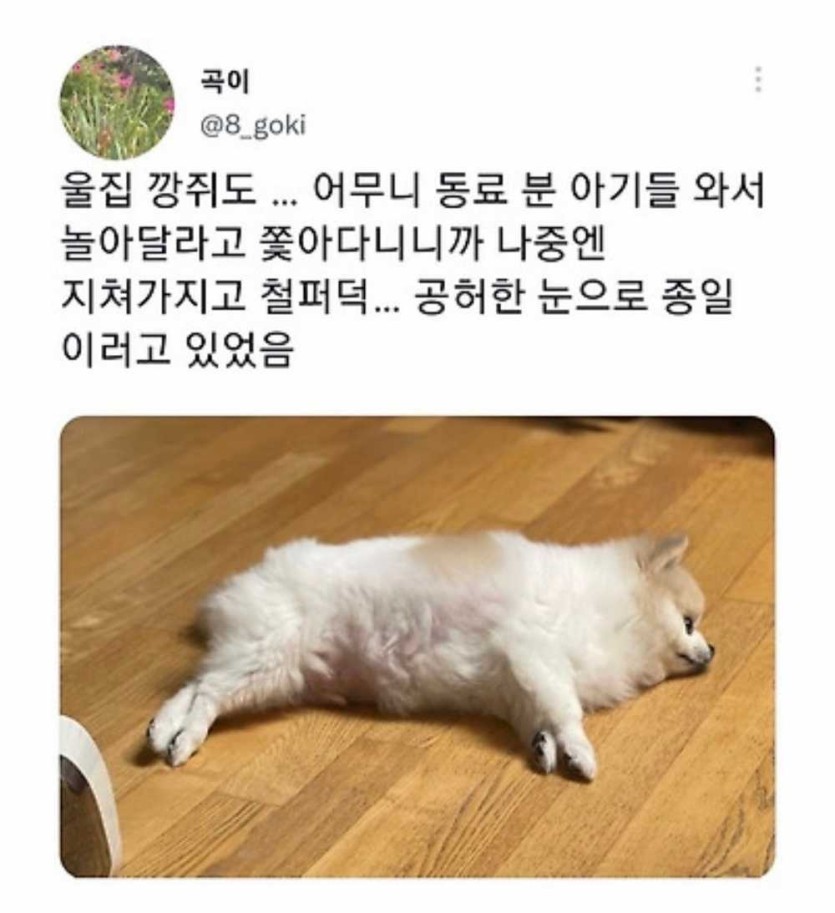Open 곡이's profile picture
The width and height of the screenshot is (835, 913).
[x=116, y=101]
